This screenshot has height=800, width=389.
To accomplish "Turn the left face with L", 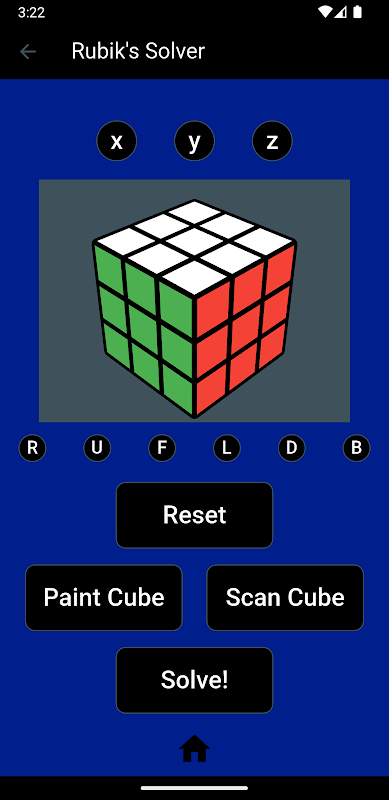I will (227, 448).
